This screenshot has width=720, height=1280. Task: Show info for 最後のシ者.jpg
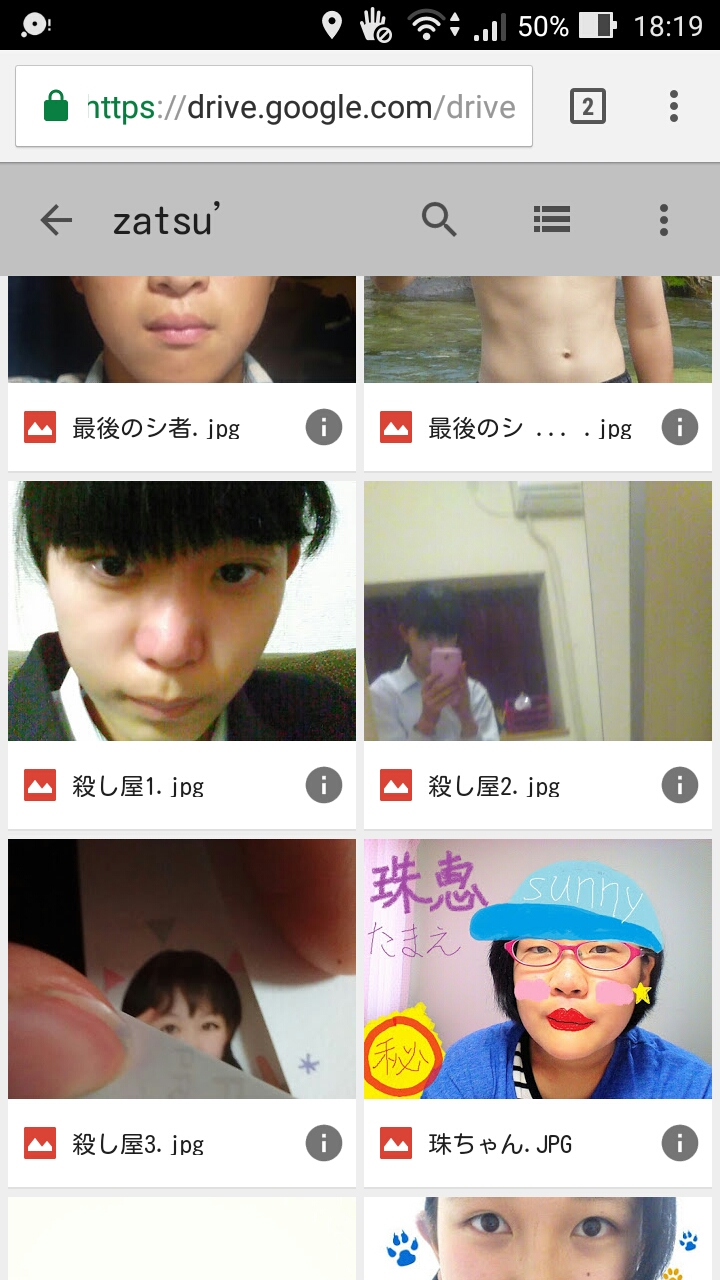323,428
